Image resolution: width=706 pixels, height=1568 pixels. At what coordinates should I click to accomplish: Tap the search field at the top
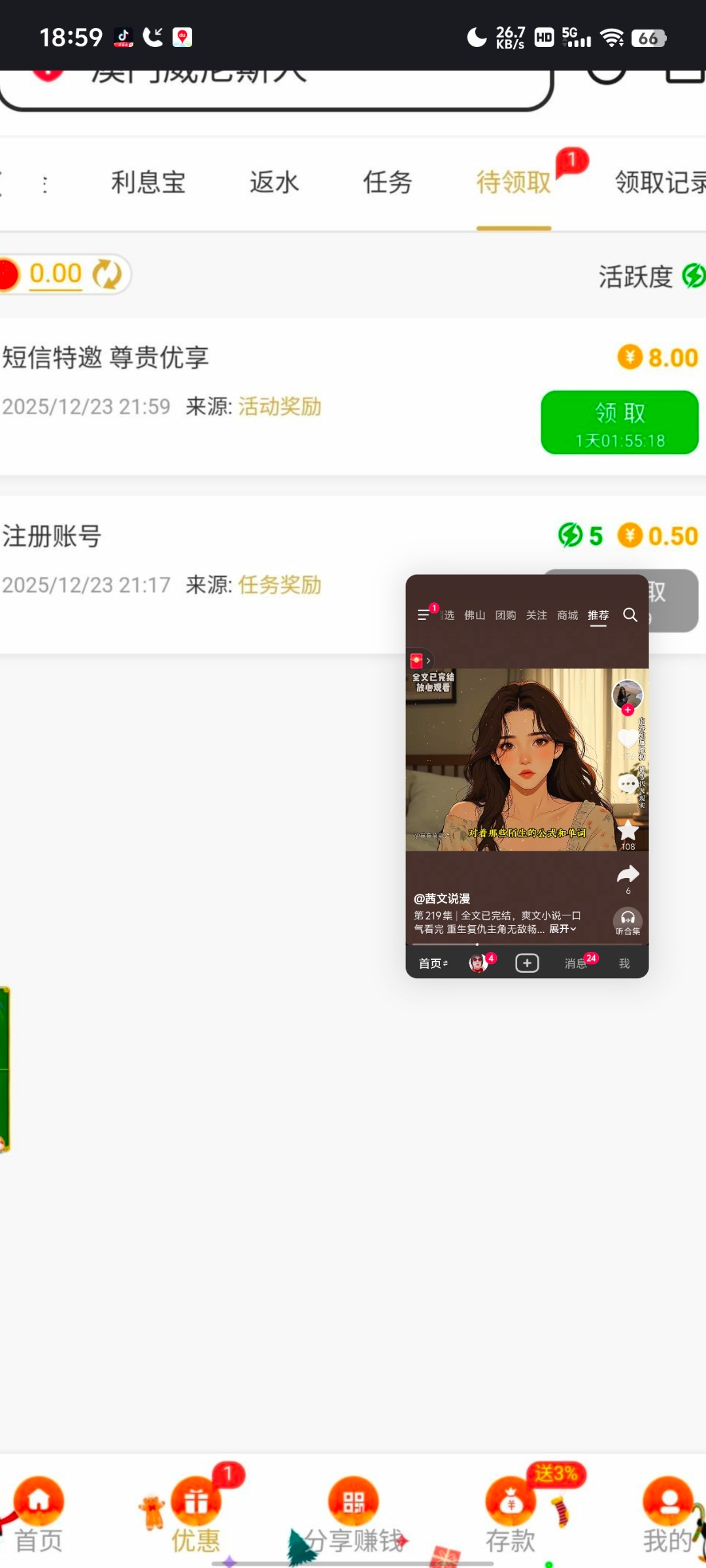[275, 85]
